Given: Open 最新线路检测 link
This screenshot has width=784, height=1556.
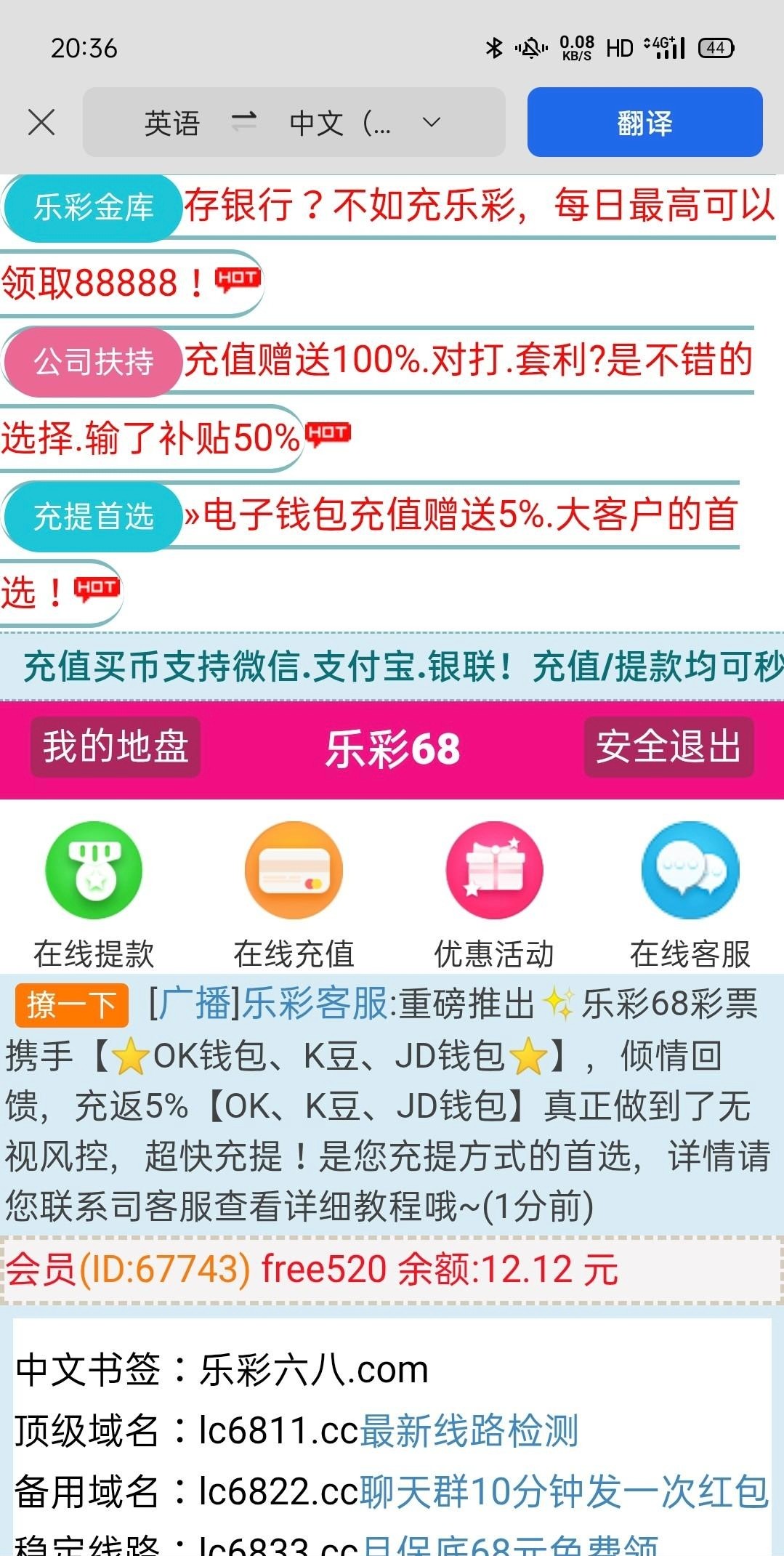Looking at the screenshot, I should click(469, 1431).
